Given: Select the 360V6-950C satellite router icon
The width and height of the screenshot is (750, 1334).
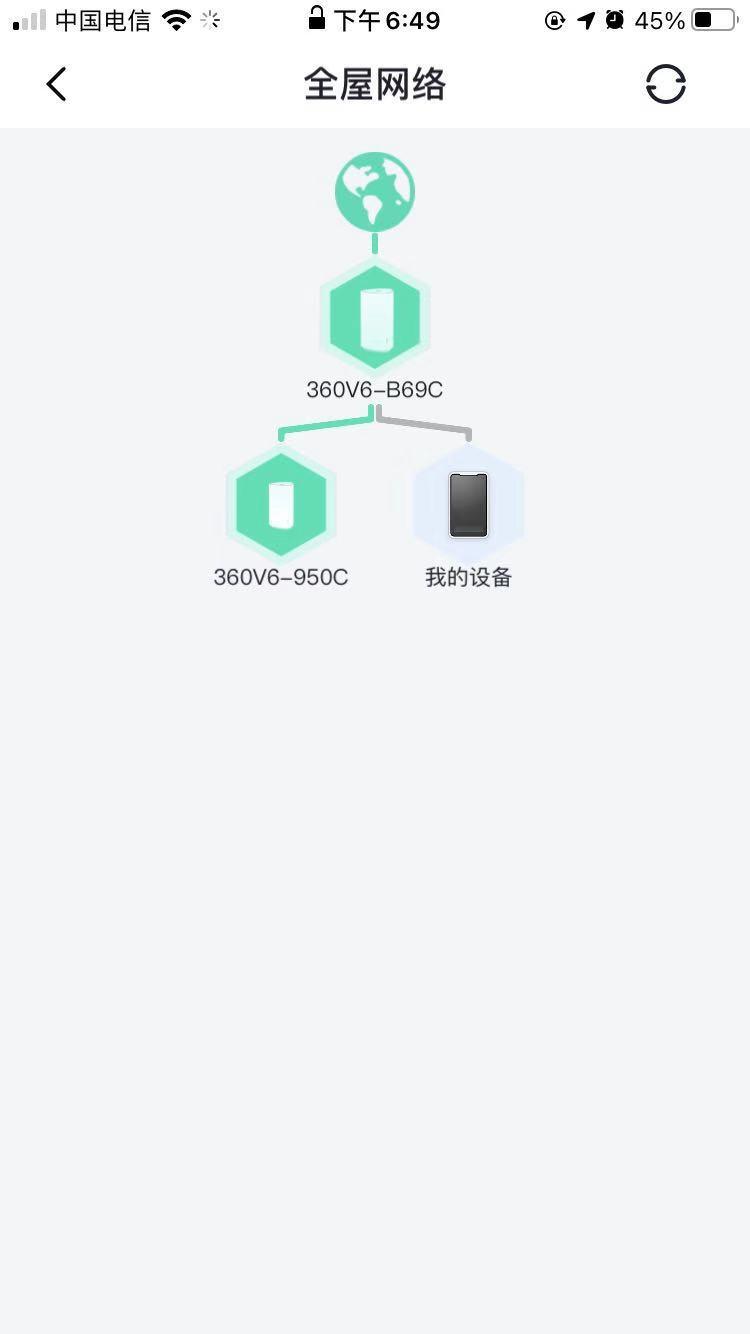Looking at the screenshot, I should point(280,505).
